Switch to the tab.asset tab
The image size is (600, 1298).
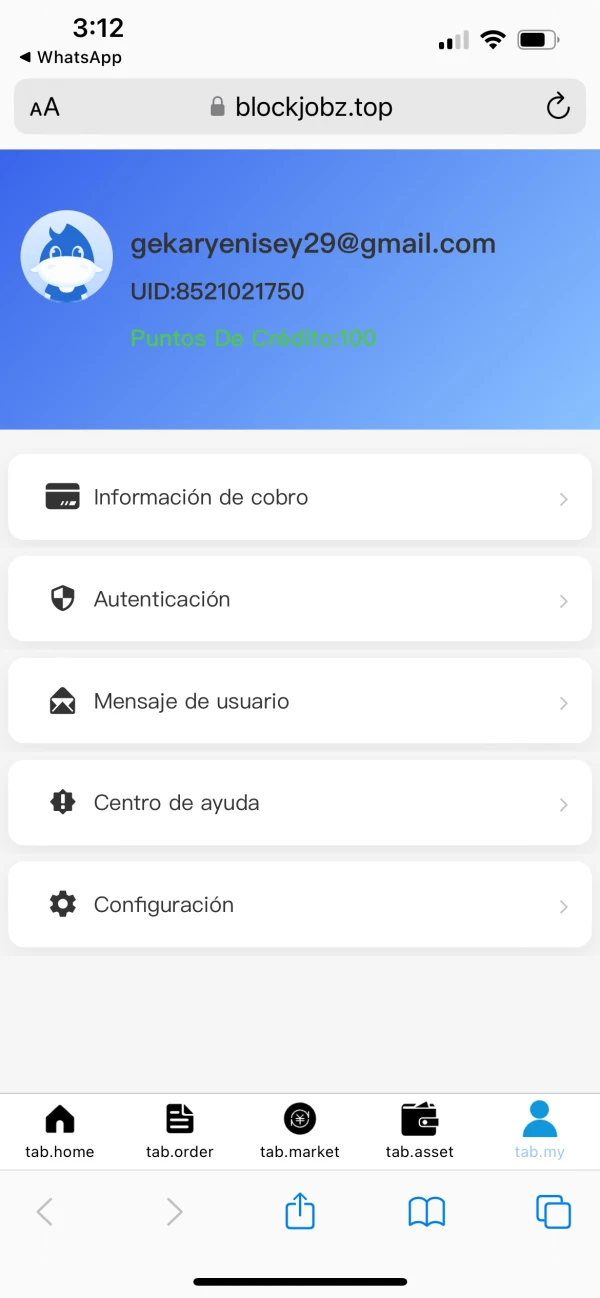pyautogui.click(x=420, y=1131)
